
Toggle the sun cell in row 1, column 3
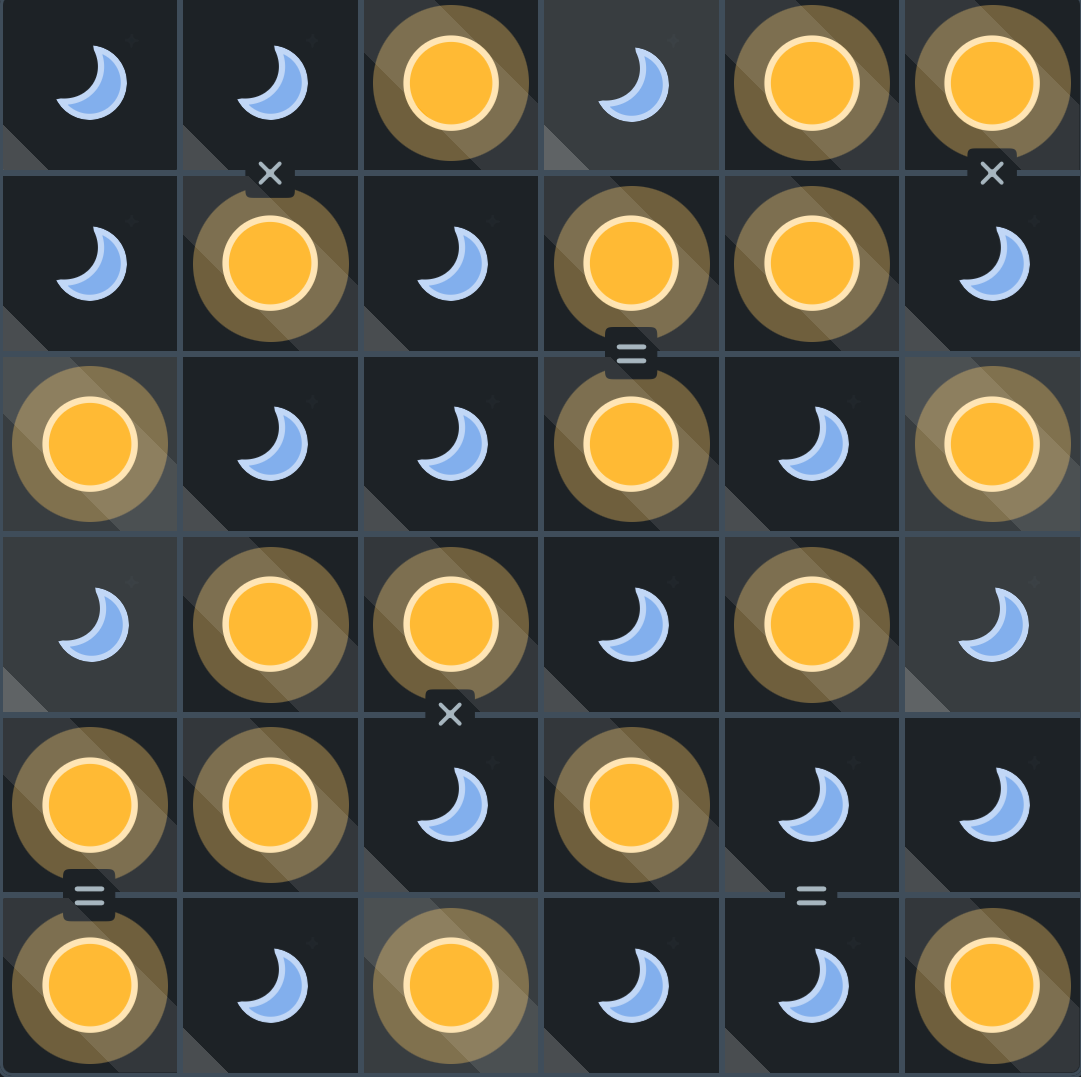click(451, 83)
